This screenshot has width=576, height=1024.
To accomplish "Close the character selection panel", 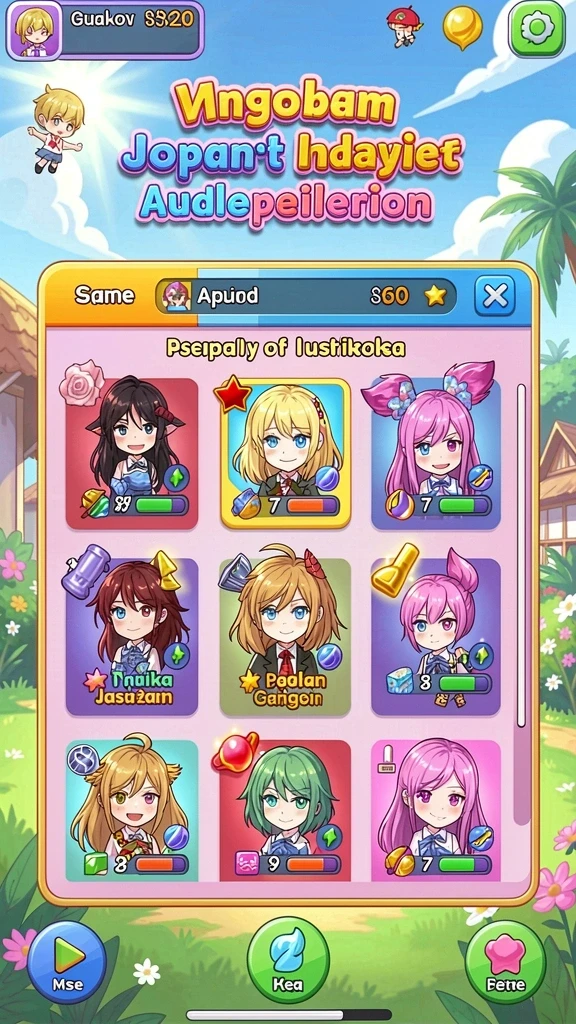I will click(494, 296).
